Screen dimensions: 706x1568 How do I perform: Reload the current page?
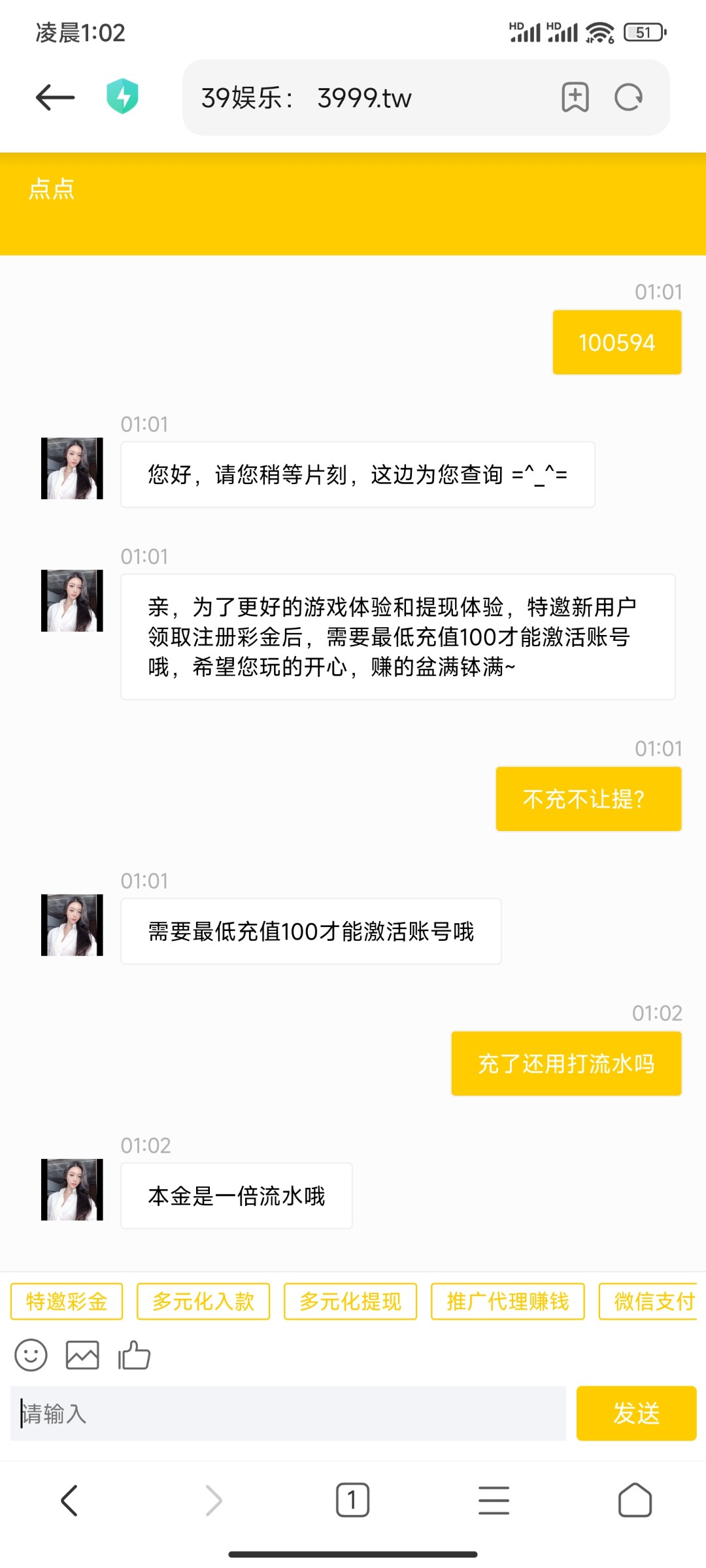pyautogui.click(x=628, y=97)
